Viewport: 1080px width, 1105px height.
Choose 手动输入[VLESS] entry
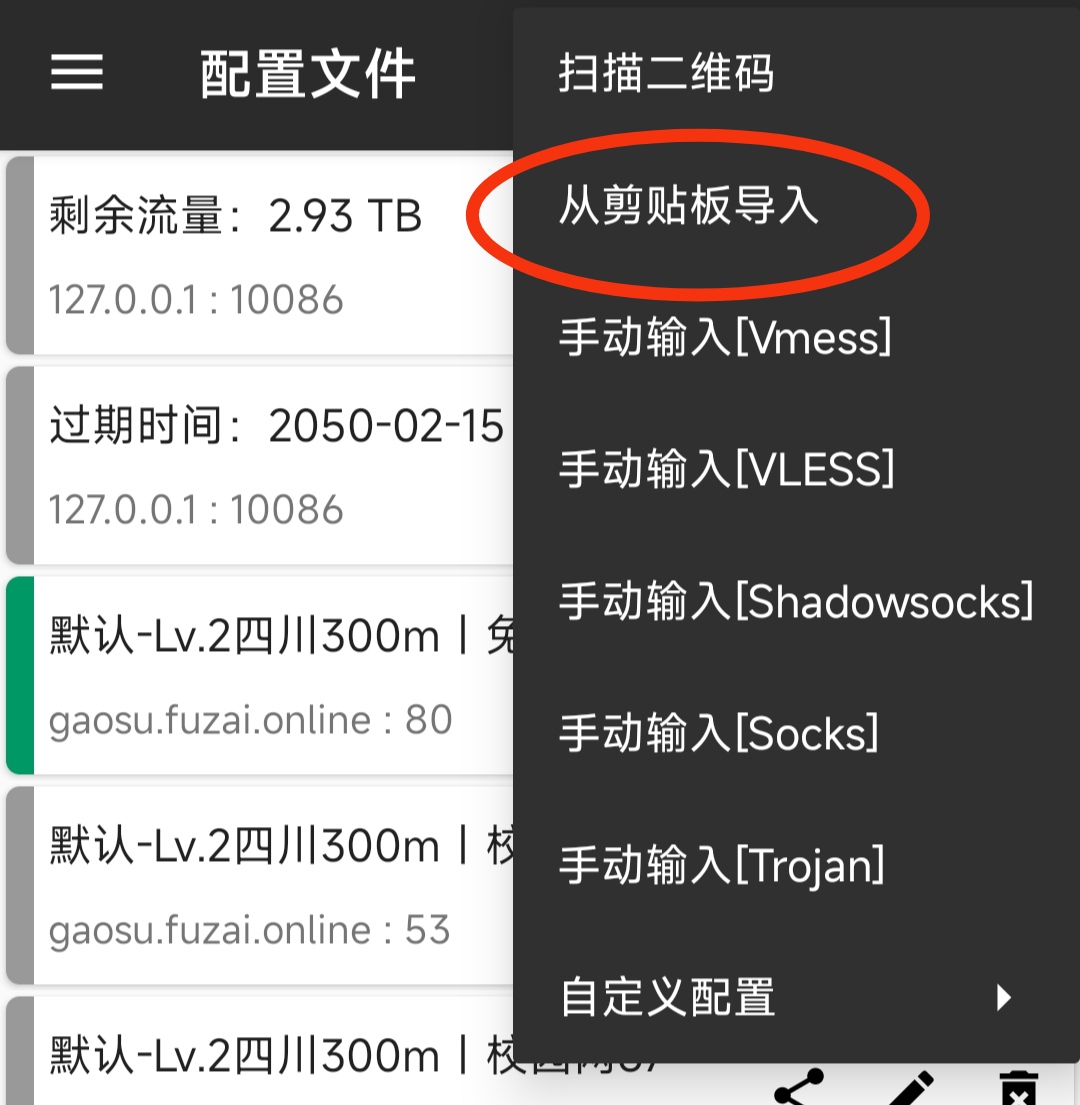coord(727,469)
